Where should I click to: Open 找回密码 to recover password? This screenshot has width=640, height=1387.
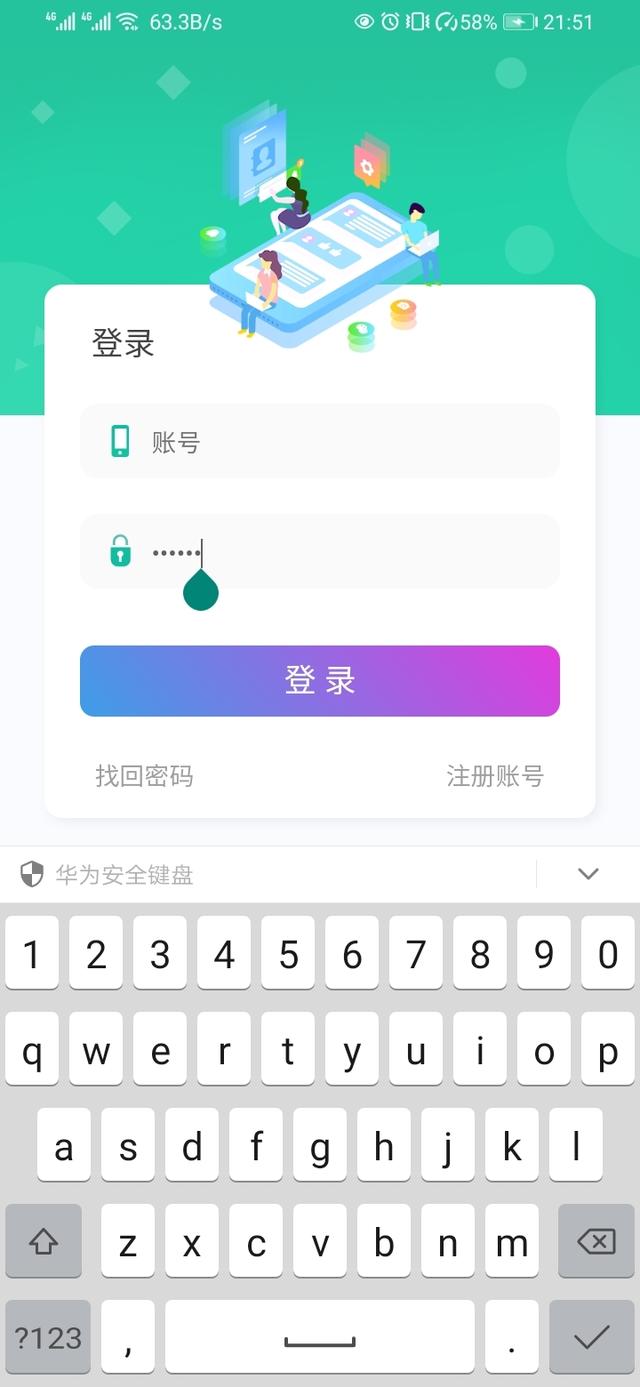pos(144,776)
